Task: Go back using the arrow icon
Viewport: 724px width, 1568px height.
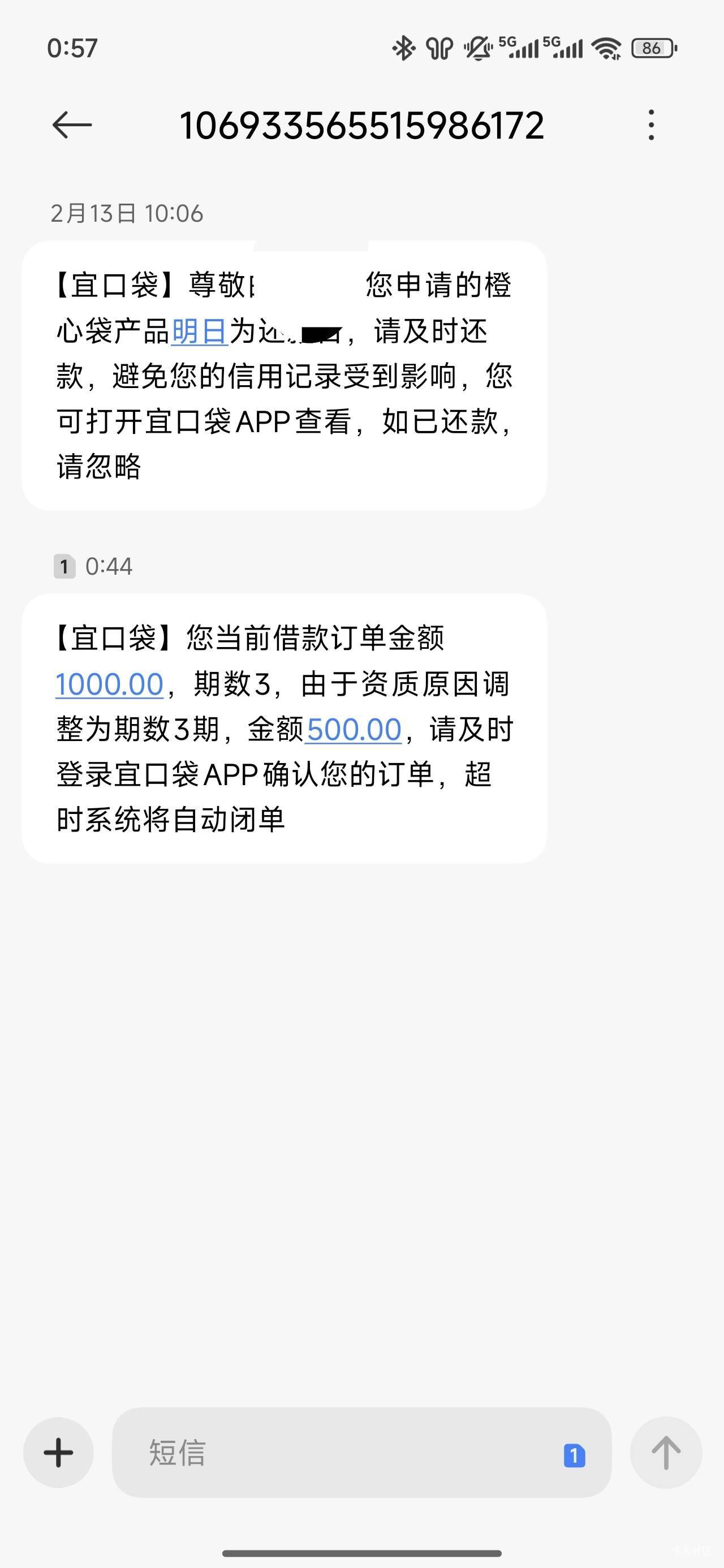Action: coord(72,126)
